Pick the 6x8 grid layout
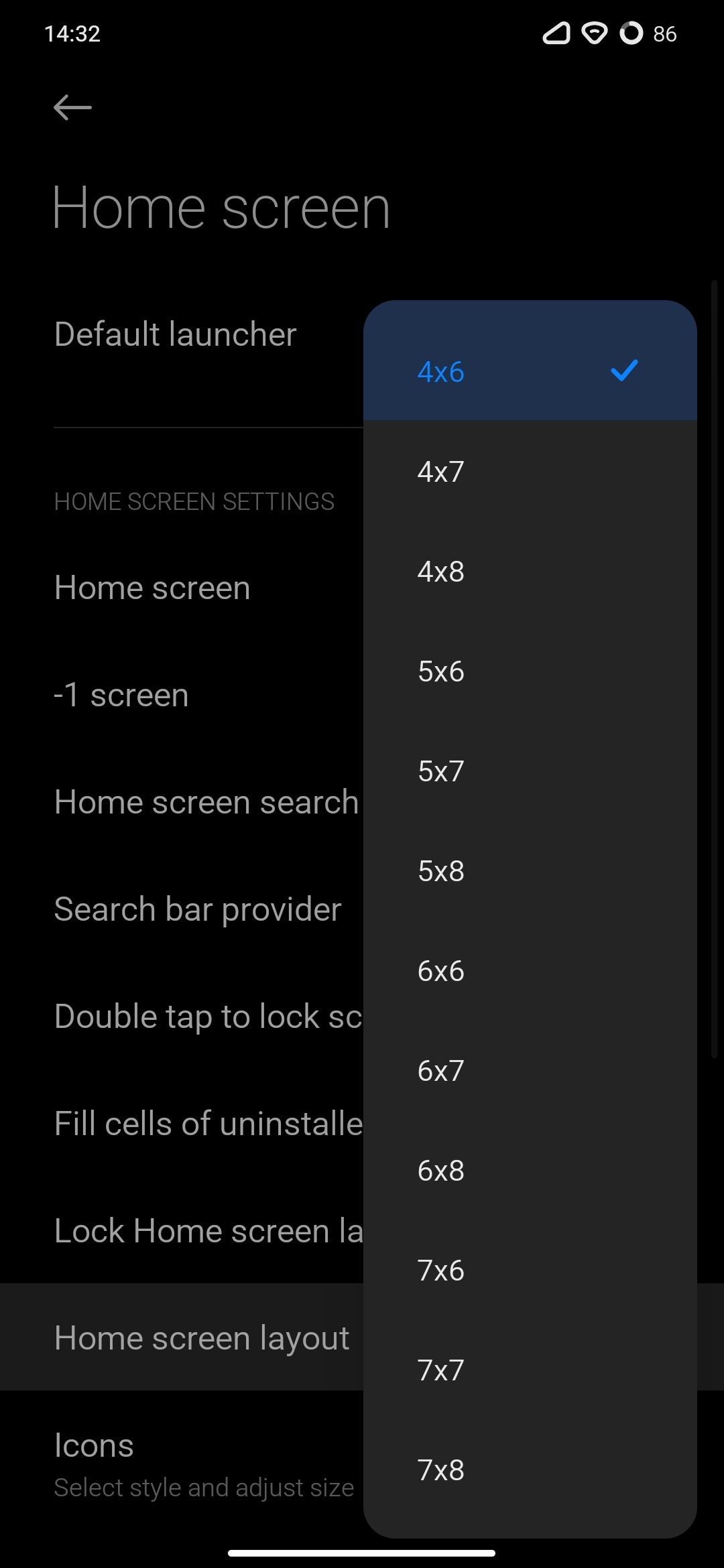Screen dimensions: 724x1568 [530, 1171]
